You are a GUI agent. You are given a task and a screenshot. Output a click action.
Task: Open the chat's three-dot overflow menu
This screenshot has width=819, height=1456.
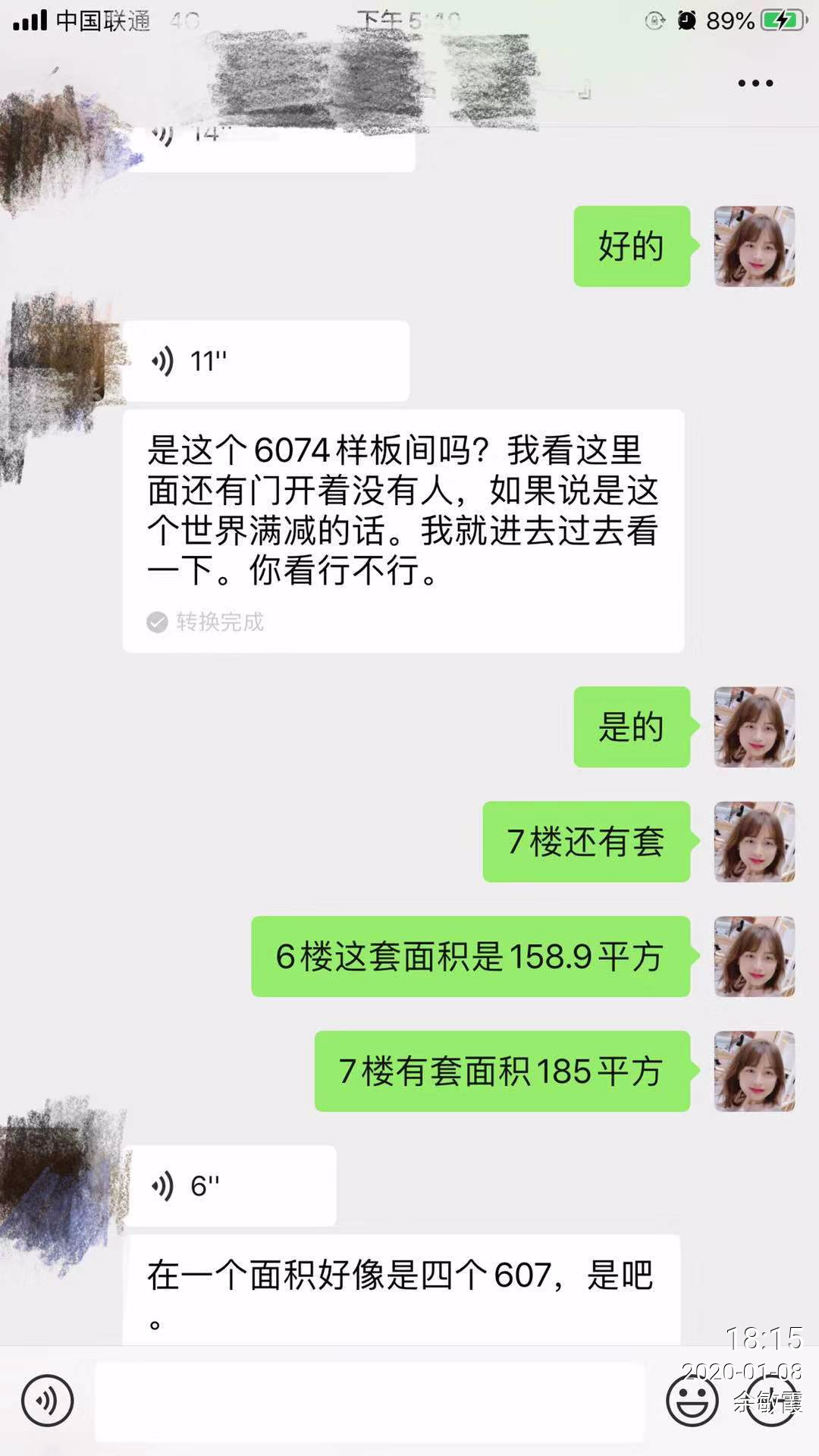[x=755, y=83]
